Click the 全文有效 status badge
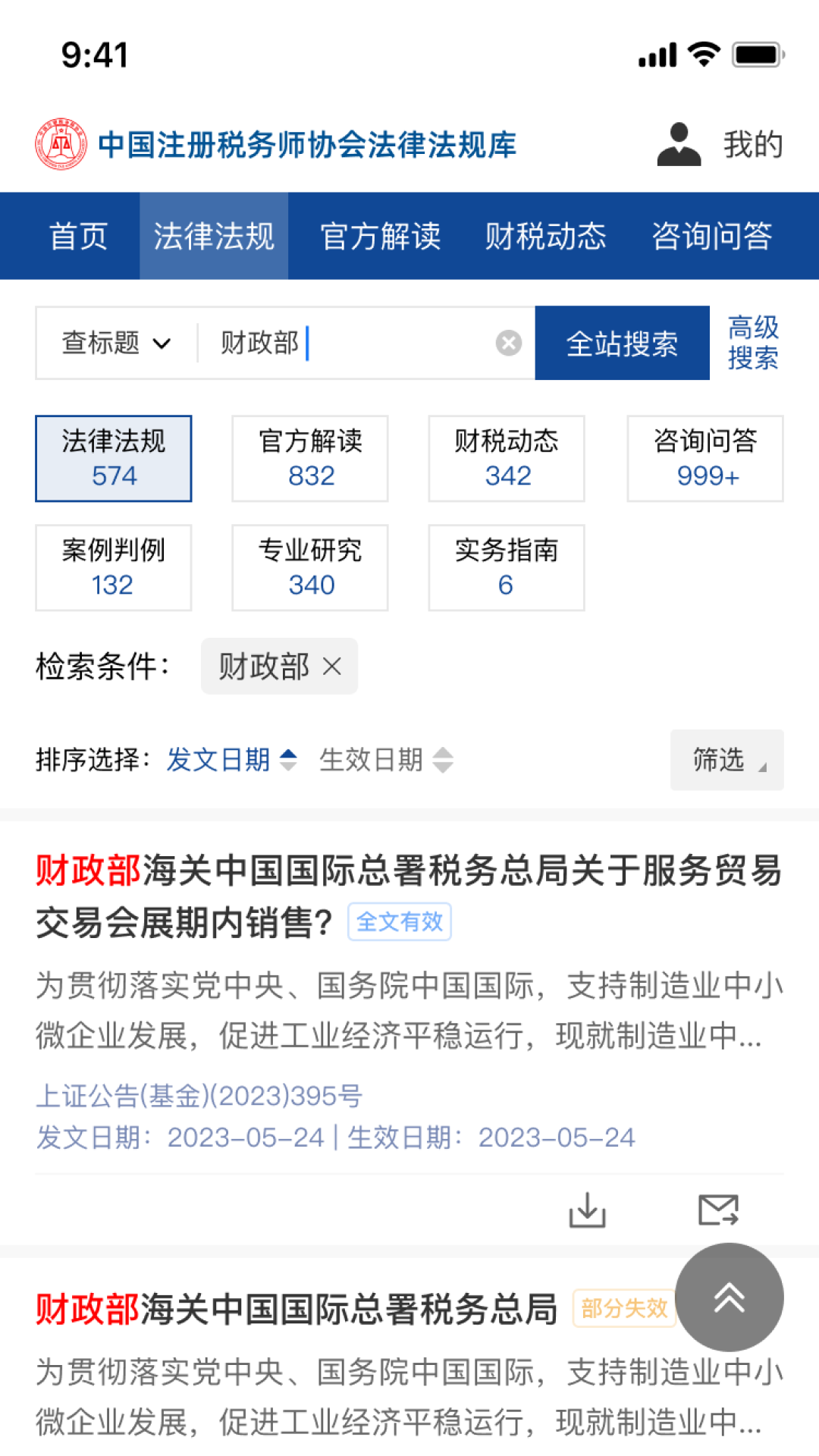 click(x=400, y=921)
